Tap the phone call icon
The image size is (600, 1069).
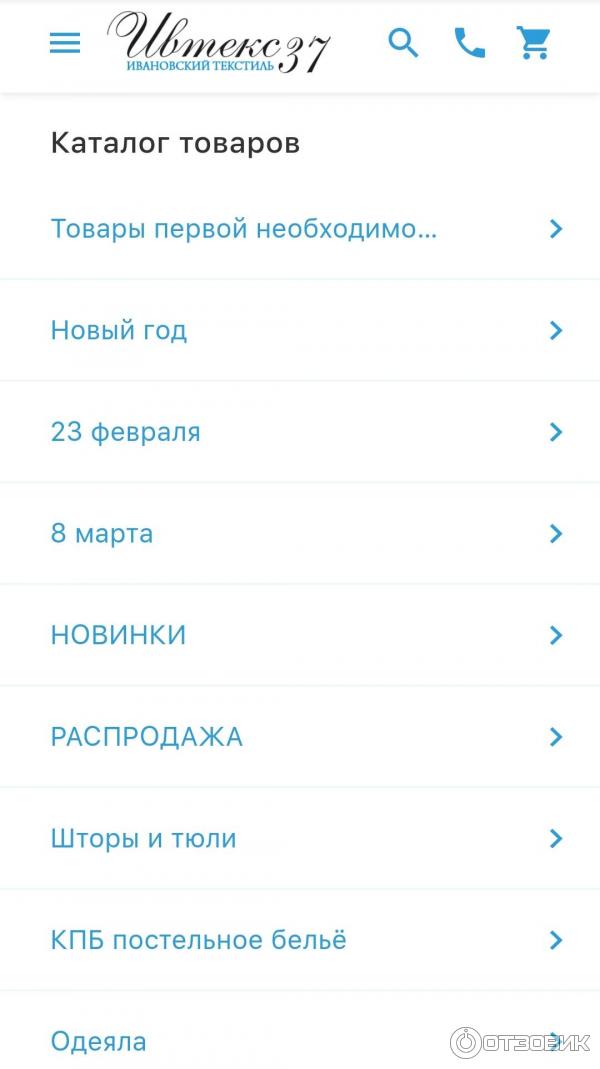(x=469, y=43)
